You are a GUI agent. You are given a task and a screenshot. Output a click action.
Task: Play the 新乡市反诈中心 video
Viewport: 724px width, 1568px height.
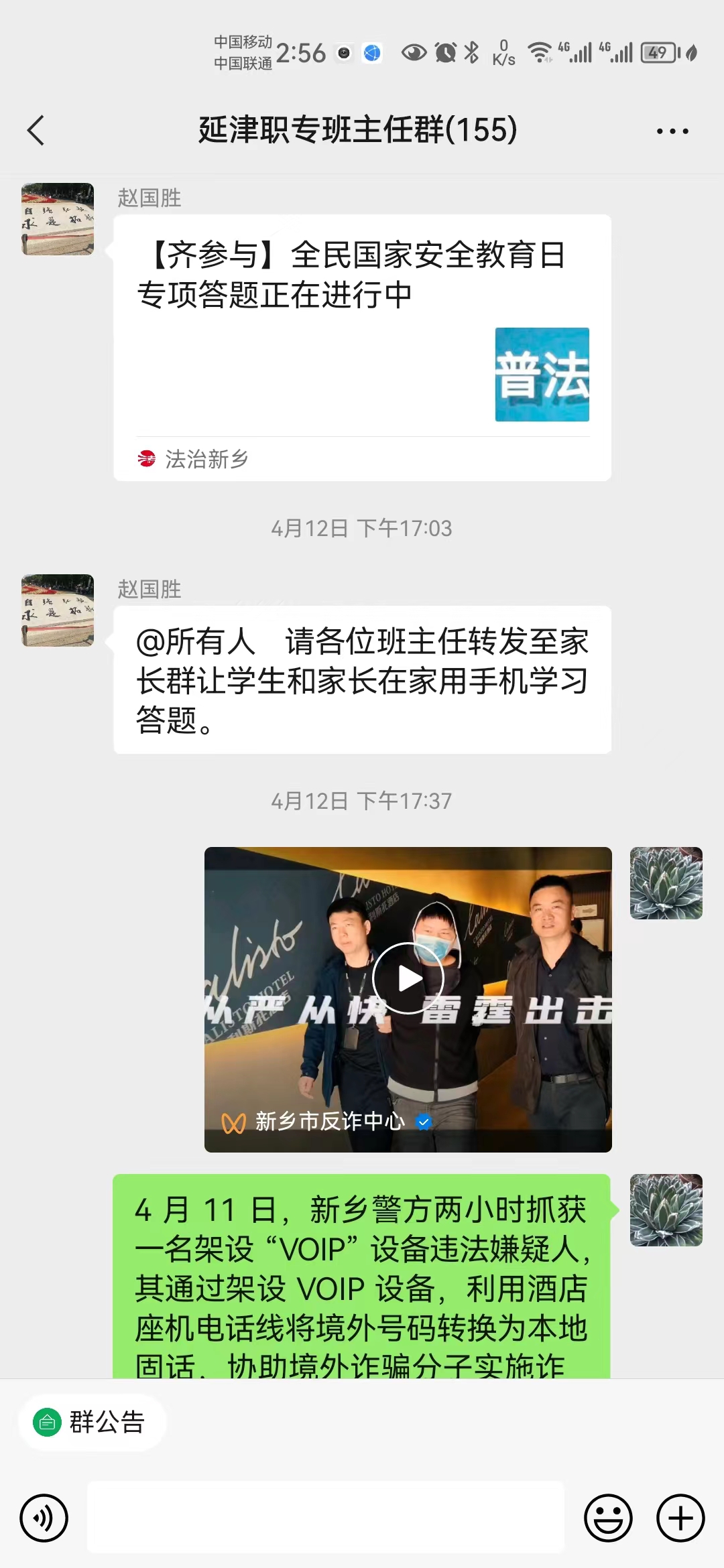[408, 978]
